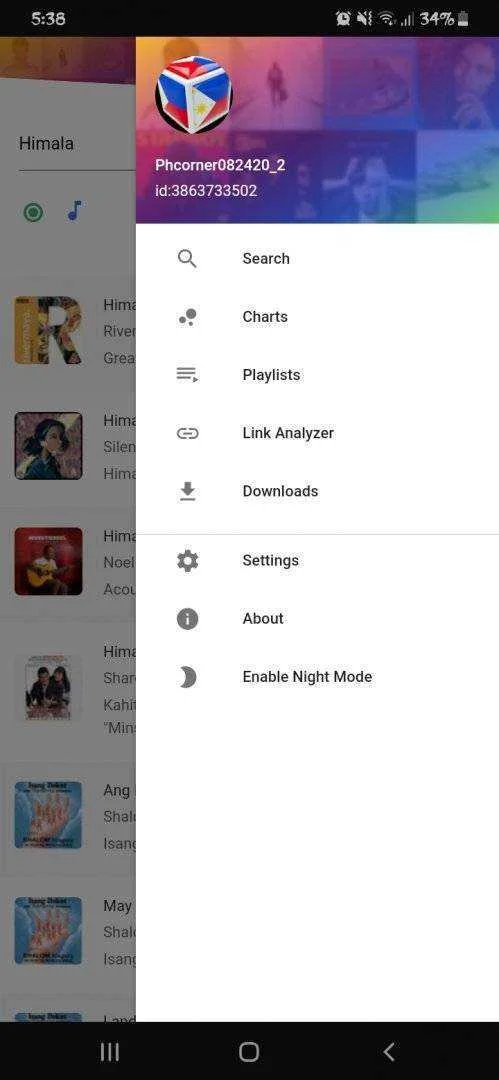Screen dimensions: 499x1080
Task: Go to Playlists
Action: pos(317,375)
